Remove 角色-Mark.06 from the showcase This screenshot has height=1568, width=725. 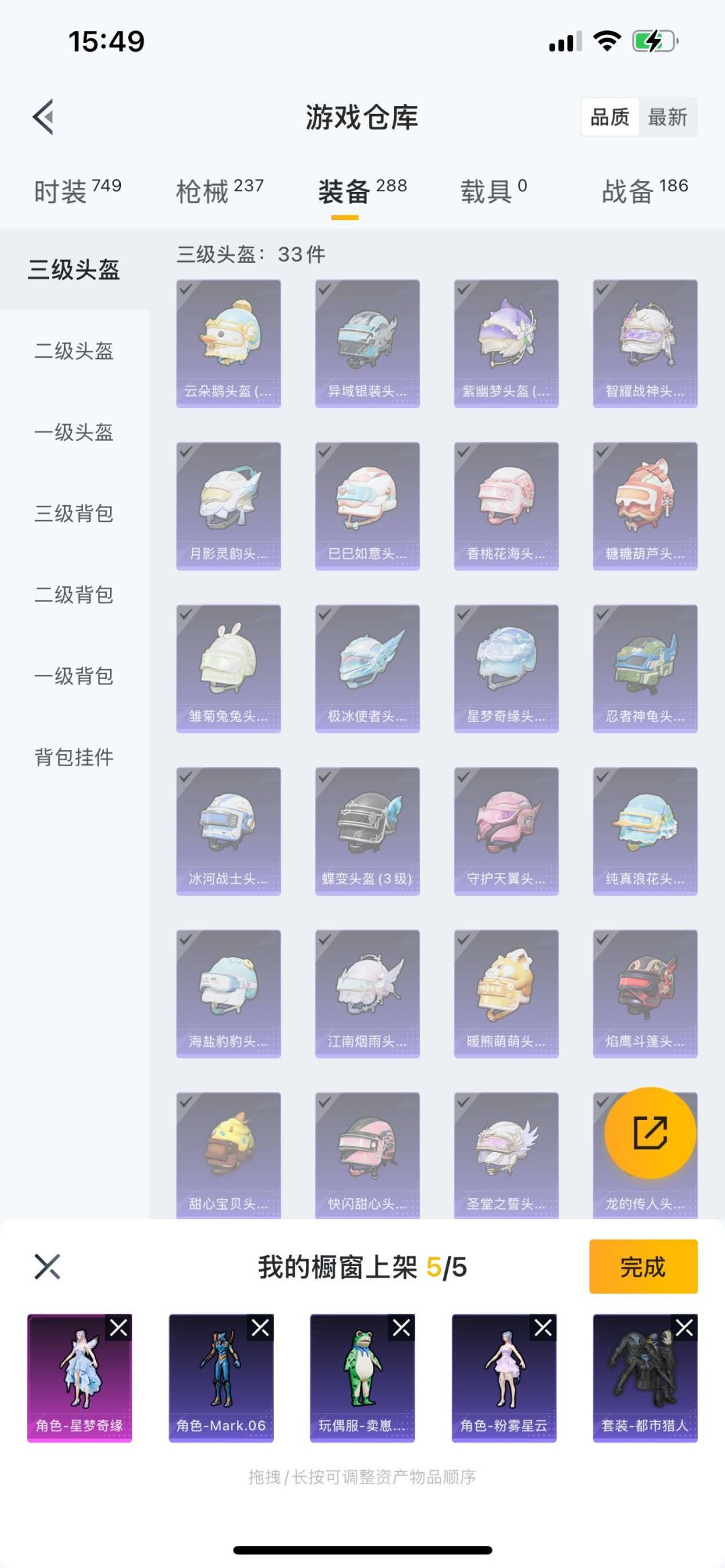(260, 1328)
